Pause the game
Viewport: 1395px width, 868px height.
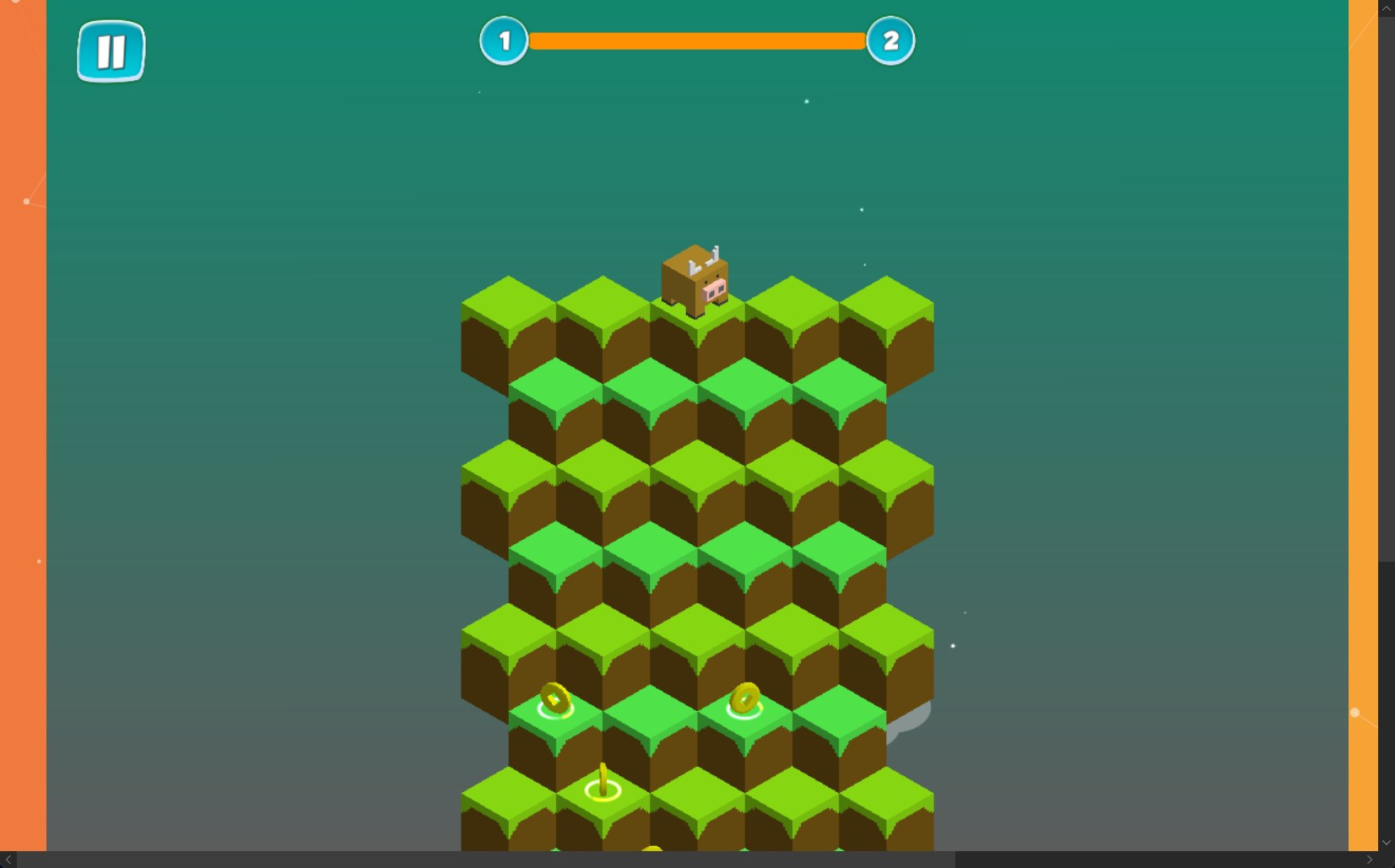(111, 51)
